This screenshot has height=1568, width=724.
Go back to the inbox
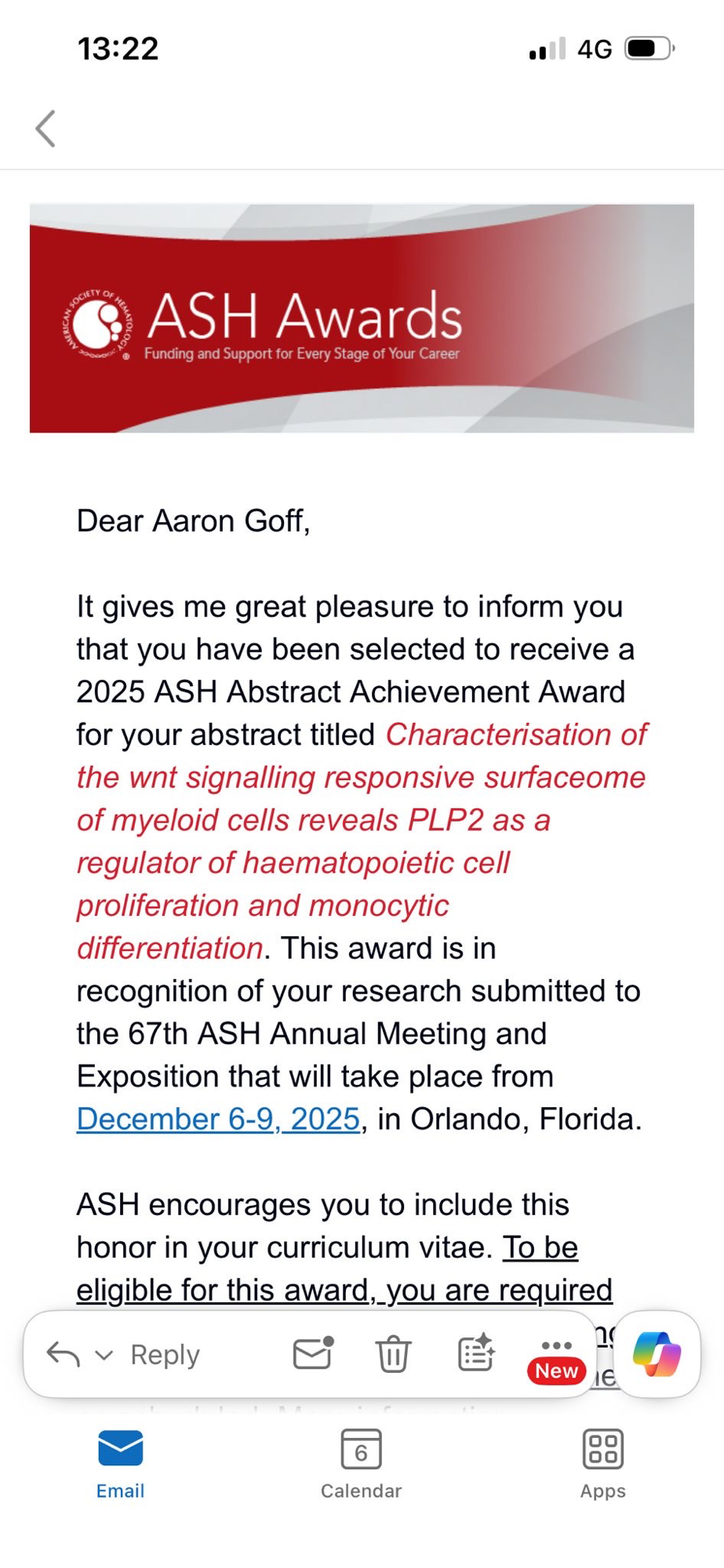point(45,129)
